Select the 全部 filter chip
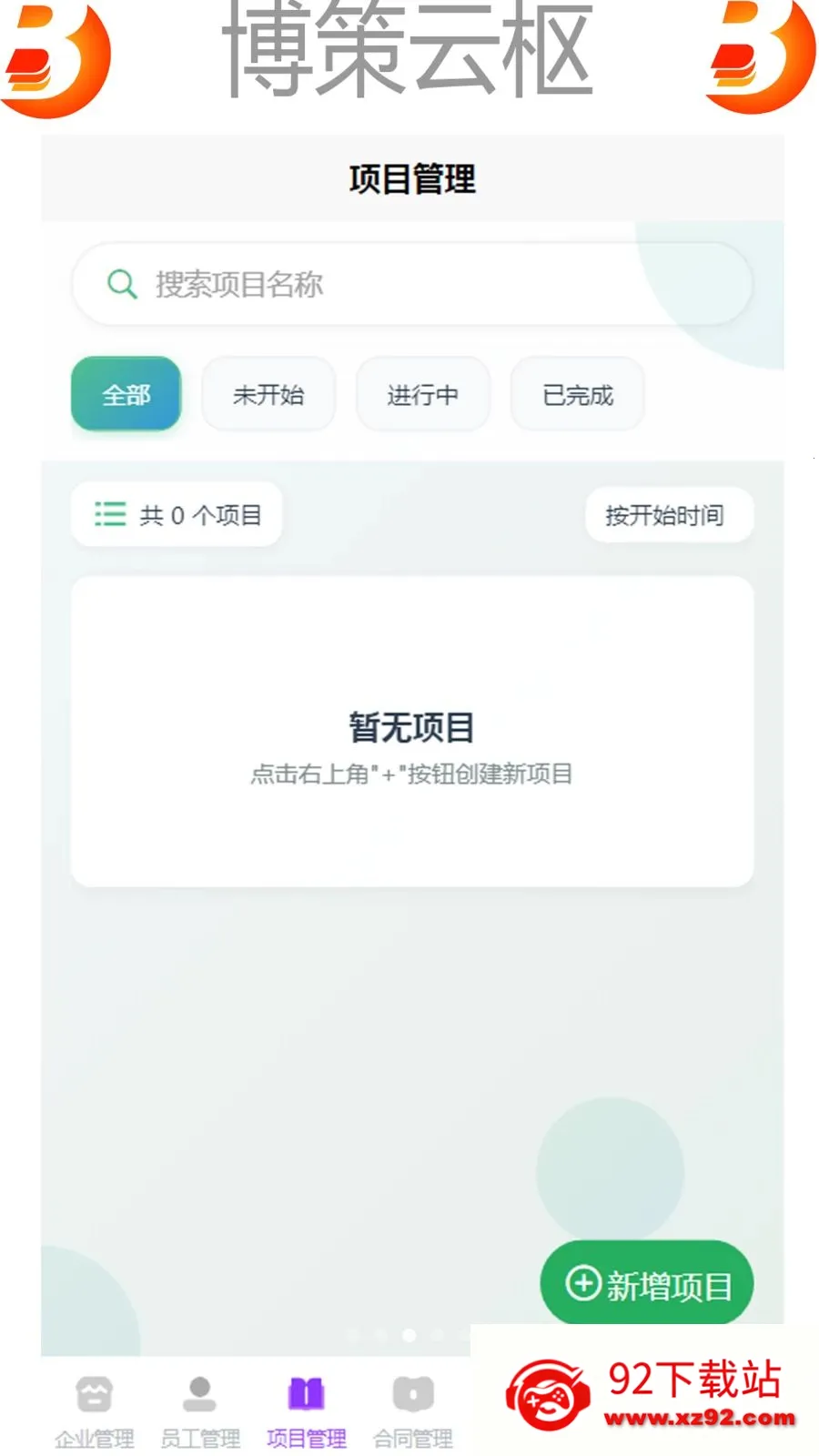Viewport: 819px width, 1456px height. click(126, 394)
